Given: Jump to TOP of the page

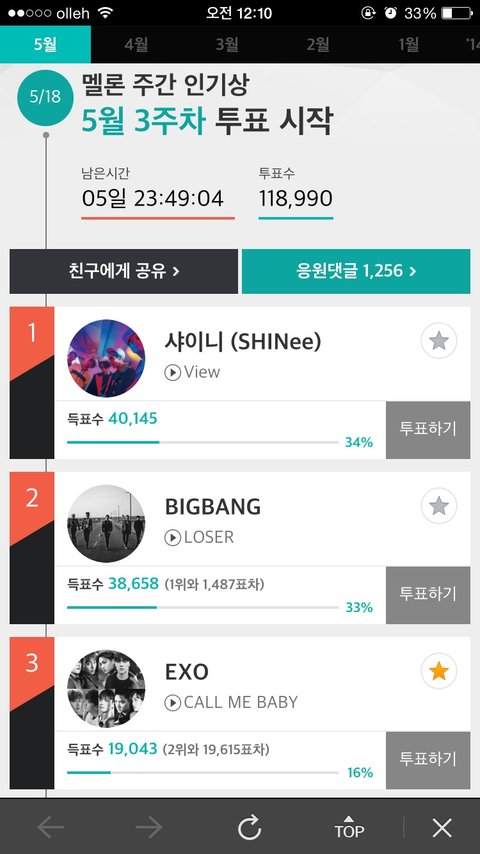Looking at the screenshot, I should pos(349,827).
